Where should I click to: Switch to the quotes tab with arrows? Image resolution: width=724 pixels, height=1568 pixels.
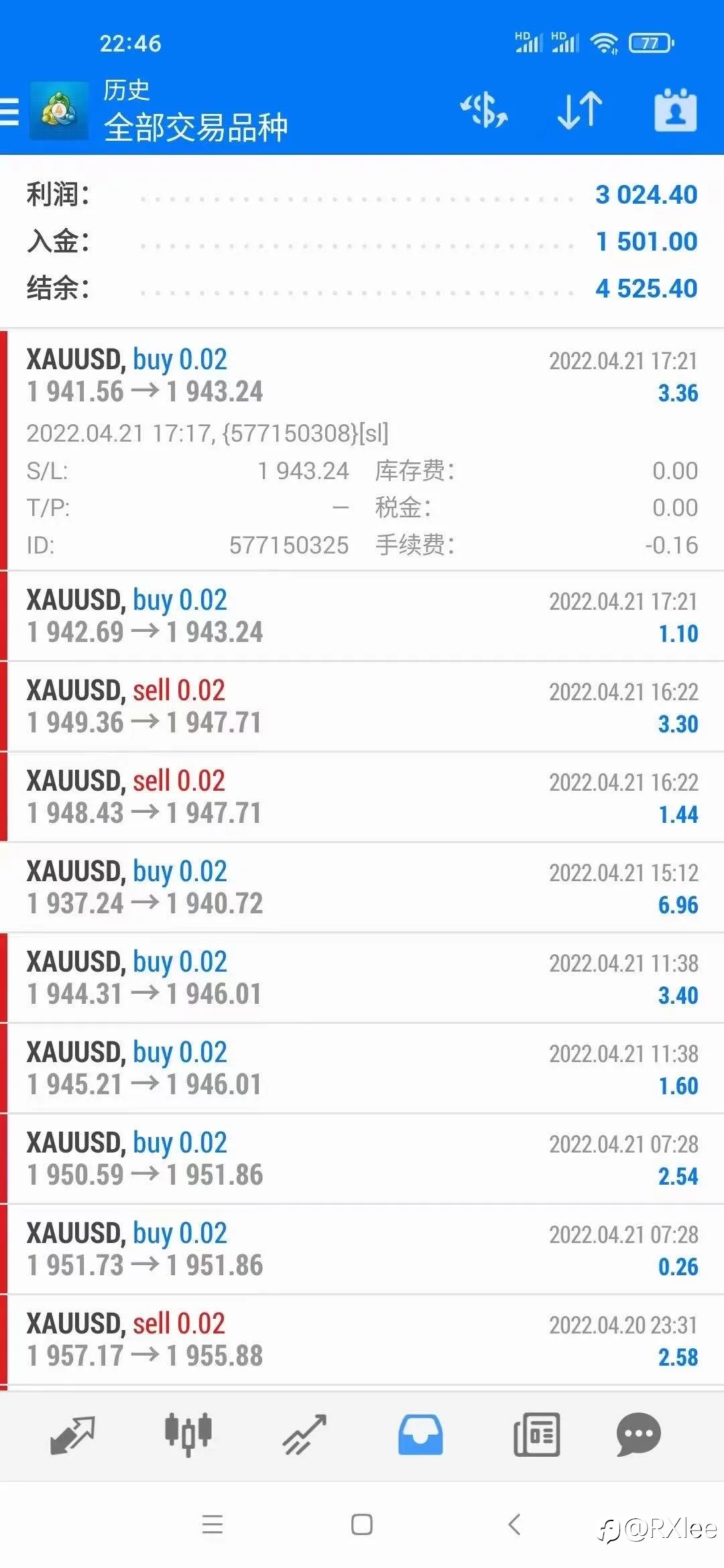pos(72,1435)
